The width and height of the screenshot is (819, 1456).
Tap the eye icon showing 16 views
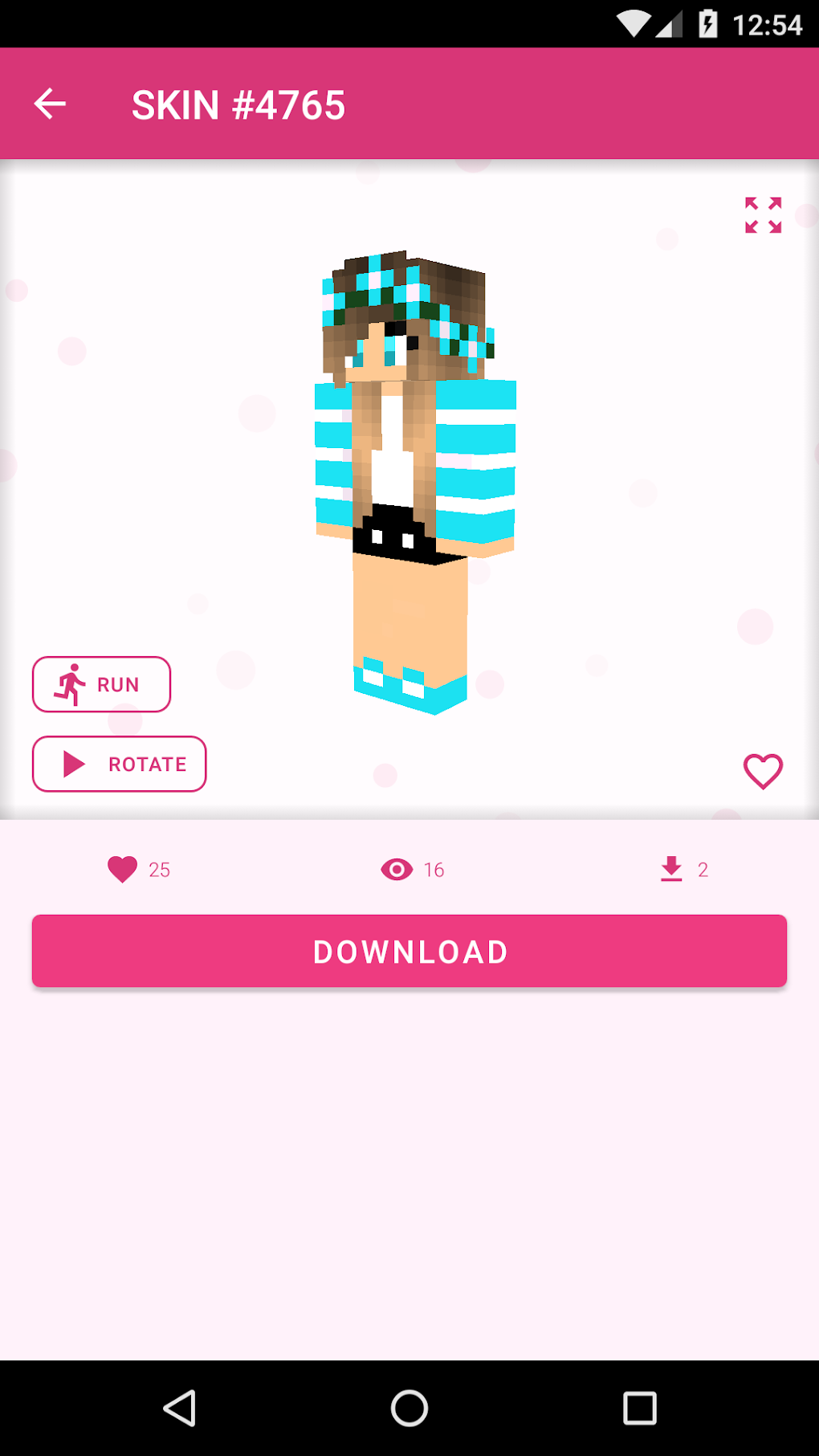click(397, 868)
